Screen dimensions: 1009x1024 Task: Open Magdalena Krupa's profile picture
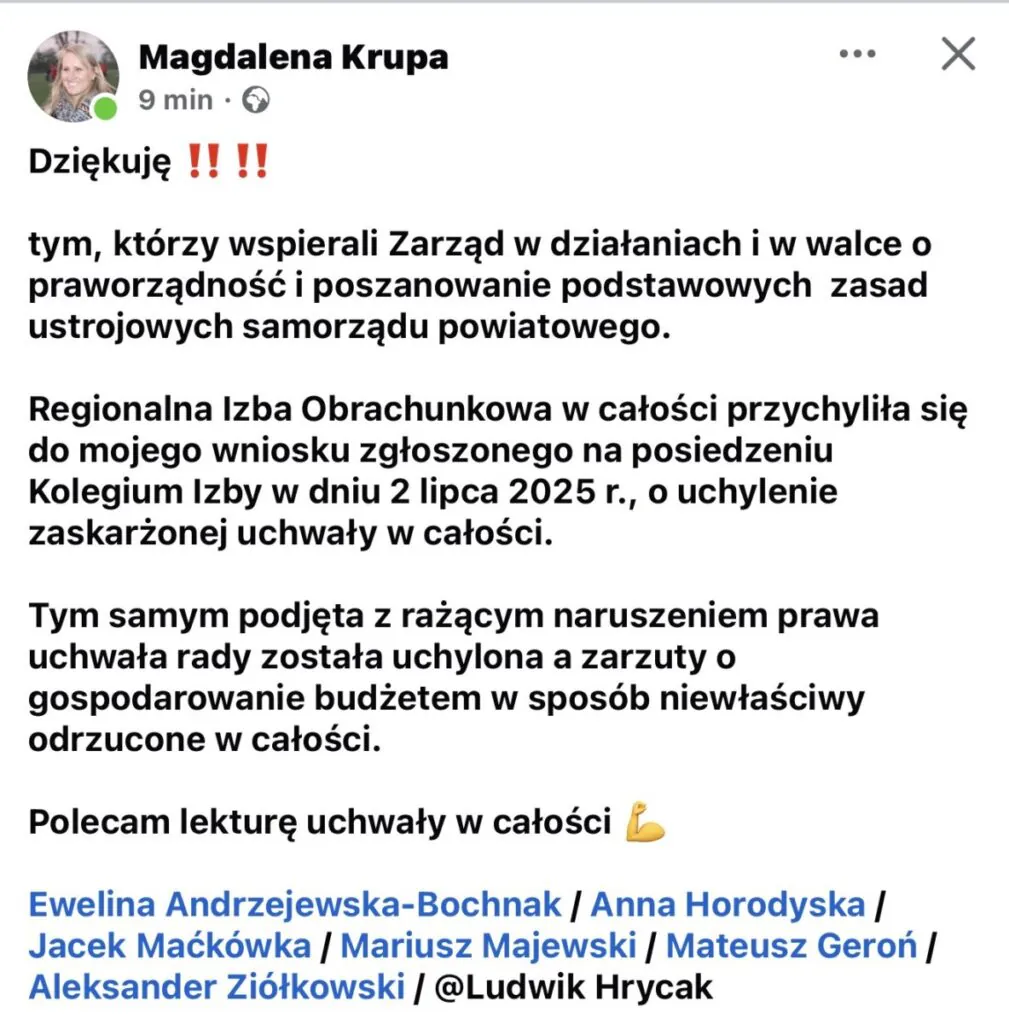coord(73,76)
